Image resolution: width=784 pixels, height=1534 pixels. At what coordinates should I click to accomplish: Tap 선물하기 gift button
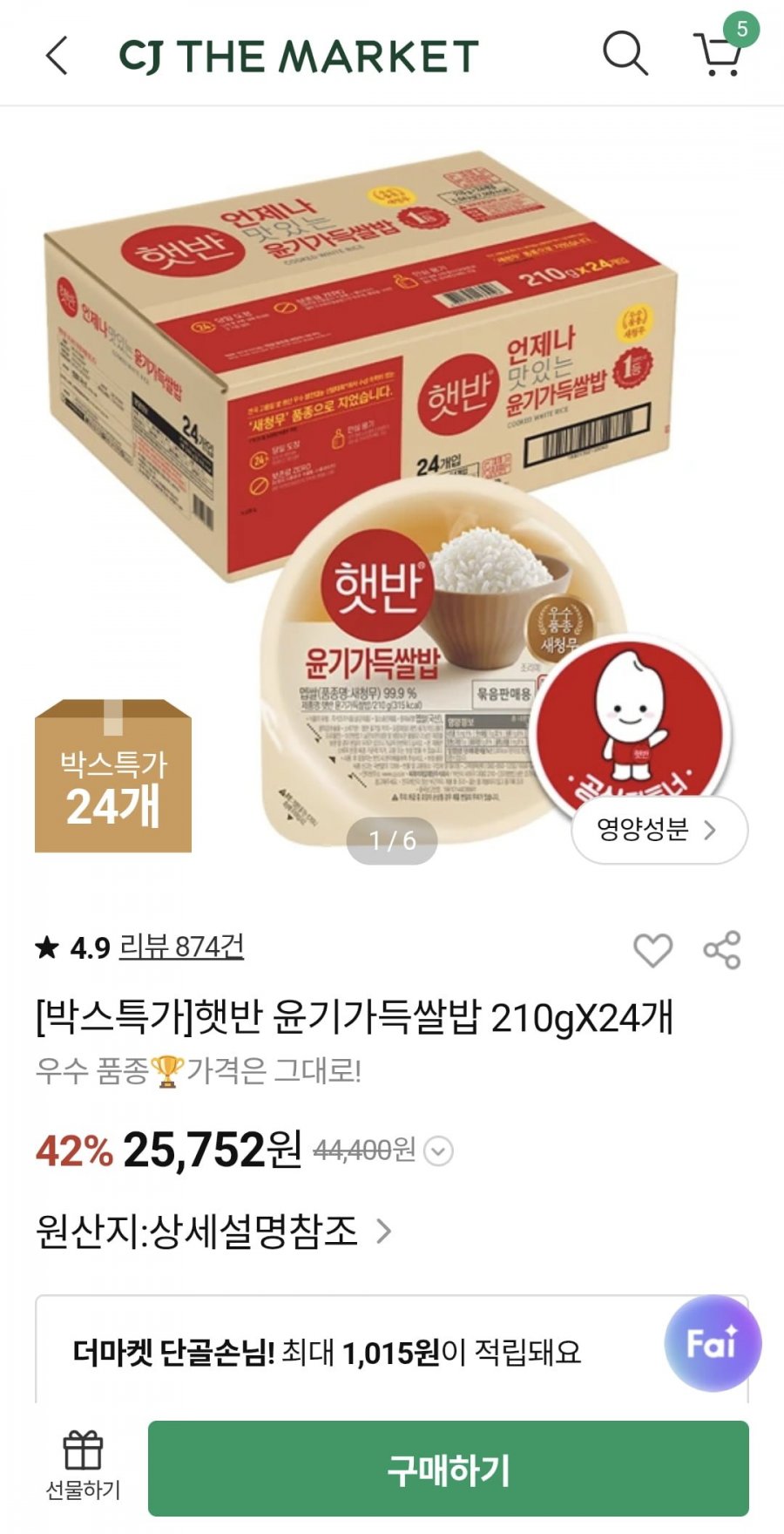(83, 1468)
